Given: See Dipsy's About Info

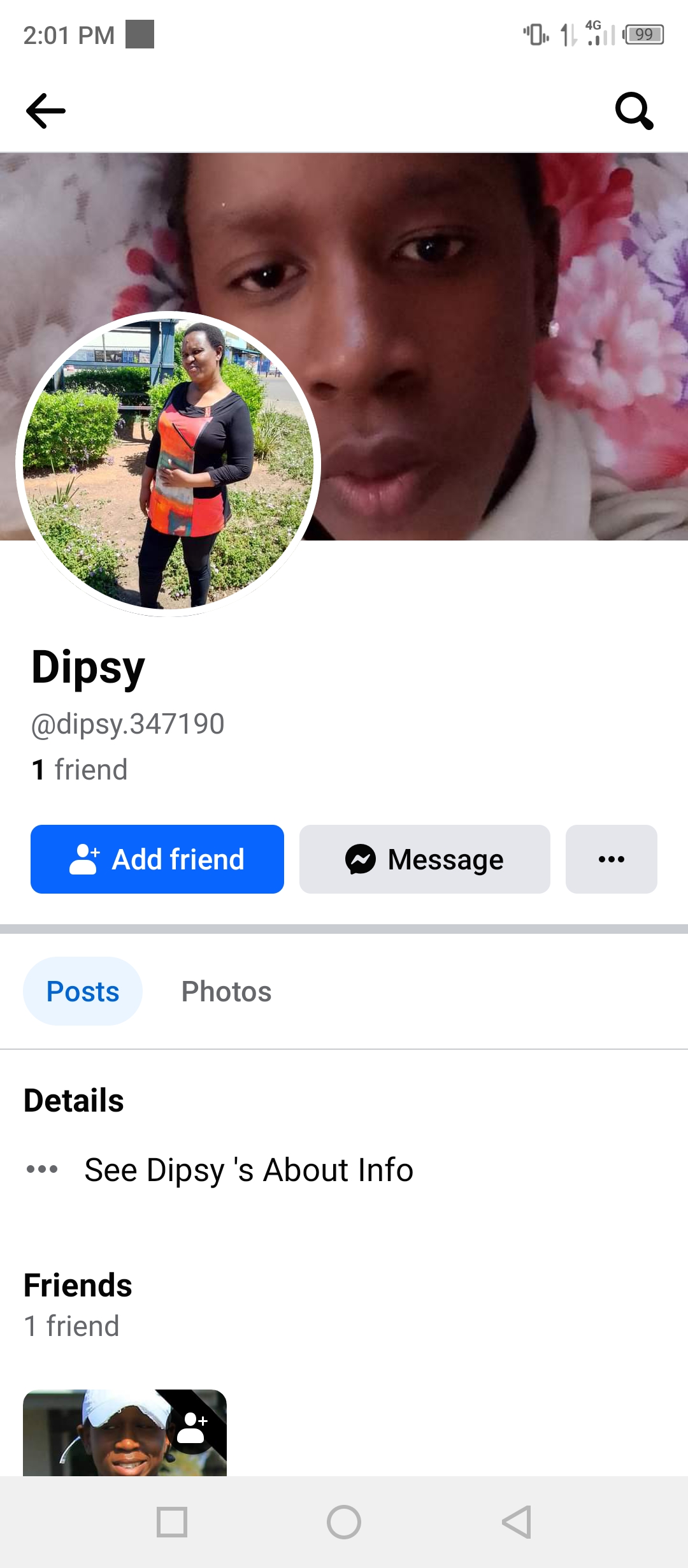Looking at the screenshot, I should [248, 1170].
